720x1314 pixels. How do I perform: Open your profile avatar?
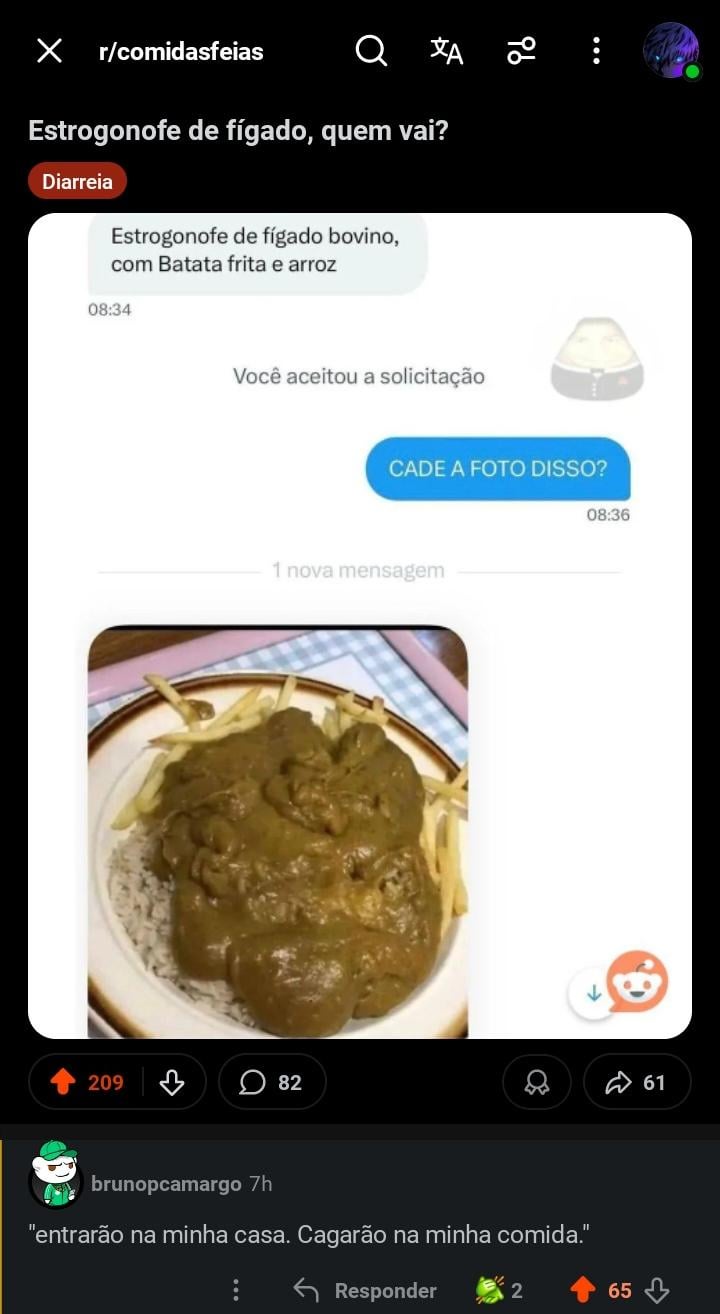pos(670,50)
